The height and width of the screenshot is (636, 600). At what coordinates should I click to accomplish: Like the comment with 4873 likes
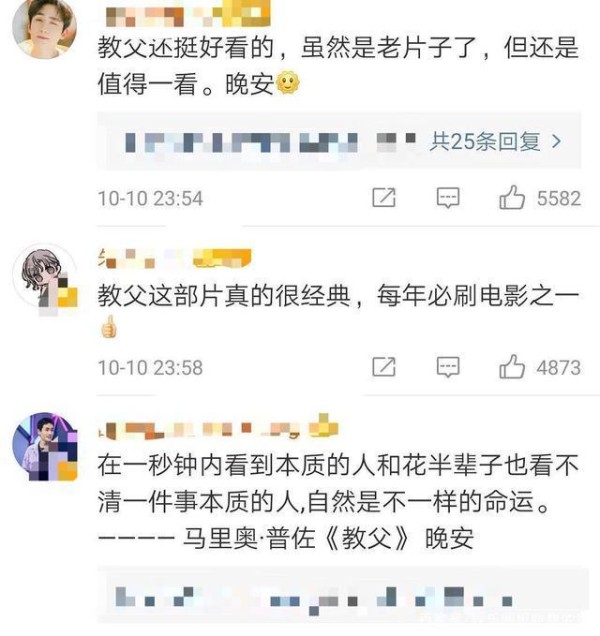tap(513, 367)
